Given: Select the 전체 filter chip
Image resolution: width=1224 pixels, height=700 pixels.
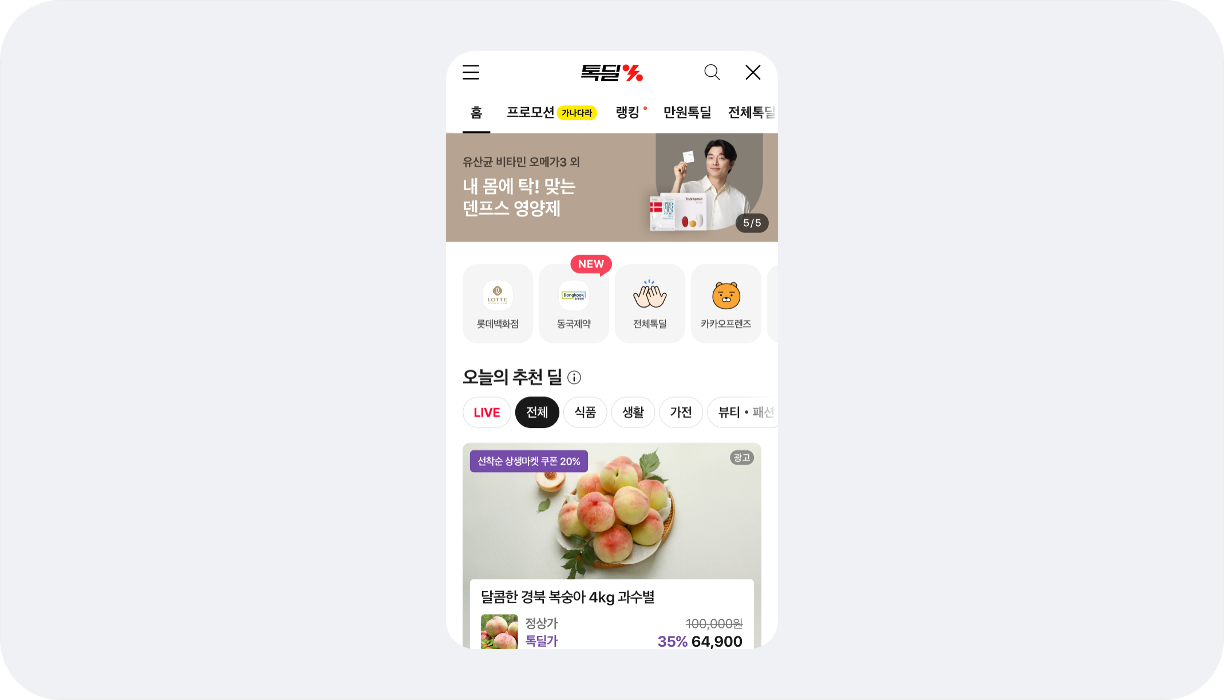Looking at the screenshot, I should coord(537,412).
